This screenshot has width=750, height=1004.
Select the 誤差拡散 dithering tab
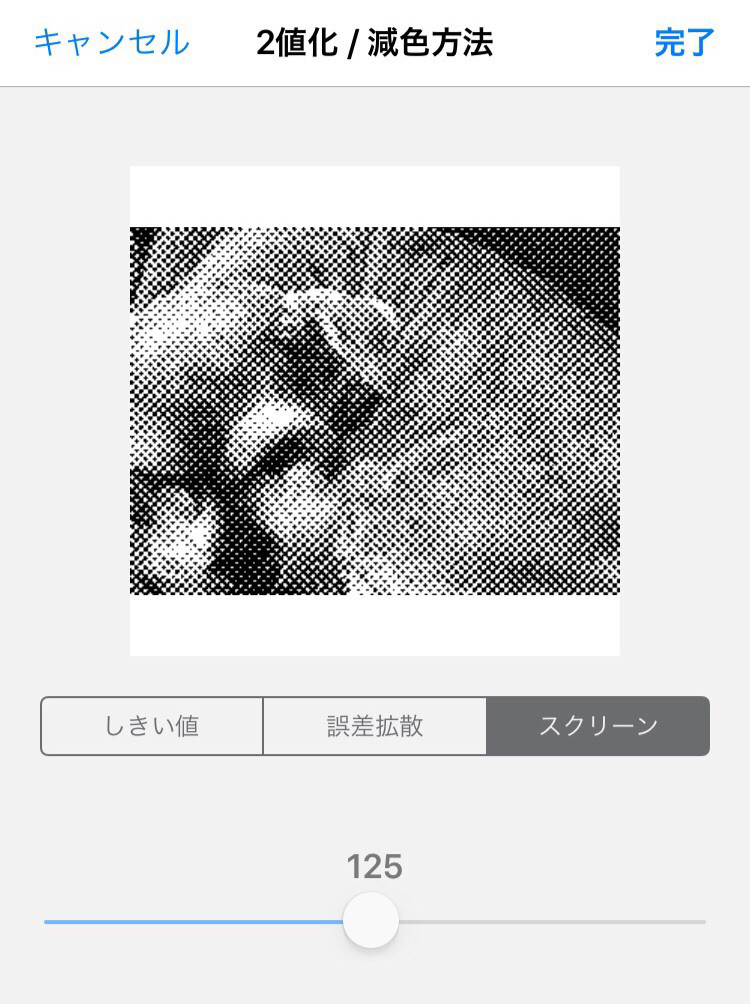375,726
